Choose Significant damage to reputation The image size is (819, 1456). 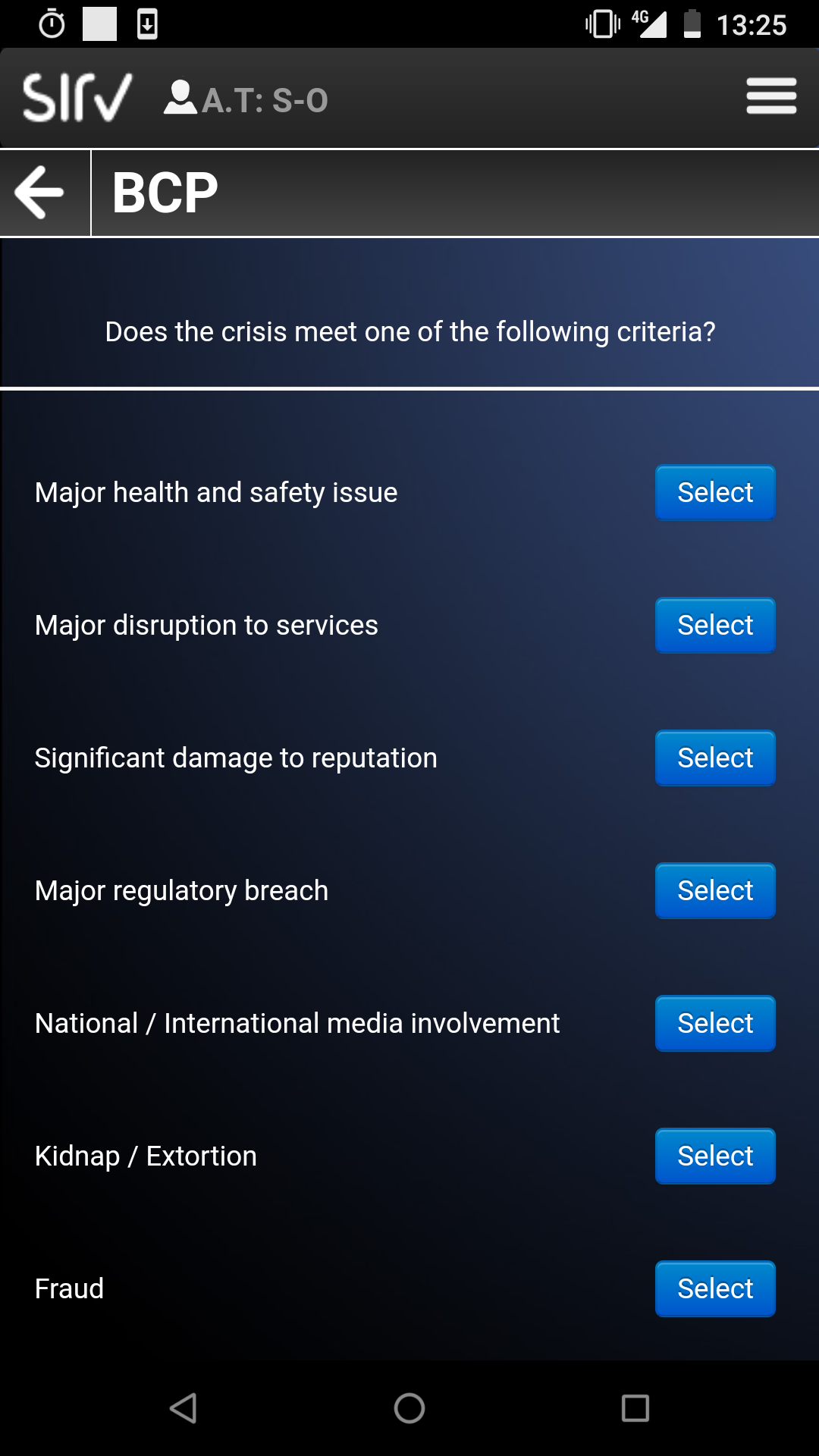(x=715, y=758)
